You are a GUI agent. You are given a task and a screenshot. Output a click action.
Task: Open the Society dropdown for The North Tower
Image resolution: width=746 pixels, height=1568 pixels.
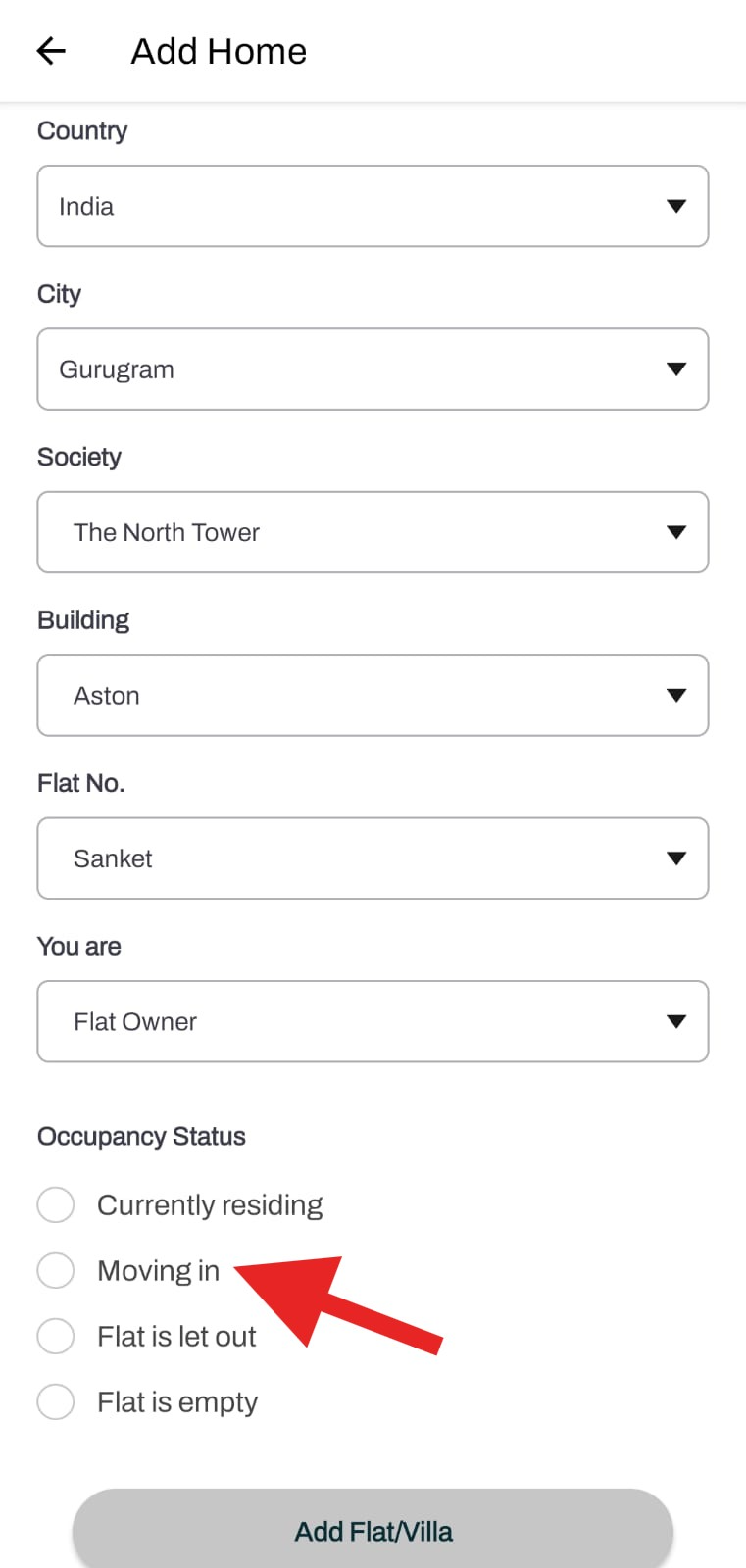point(373,532)
